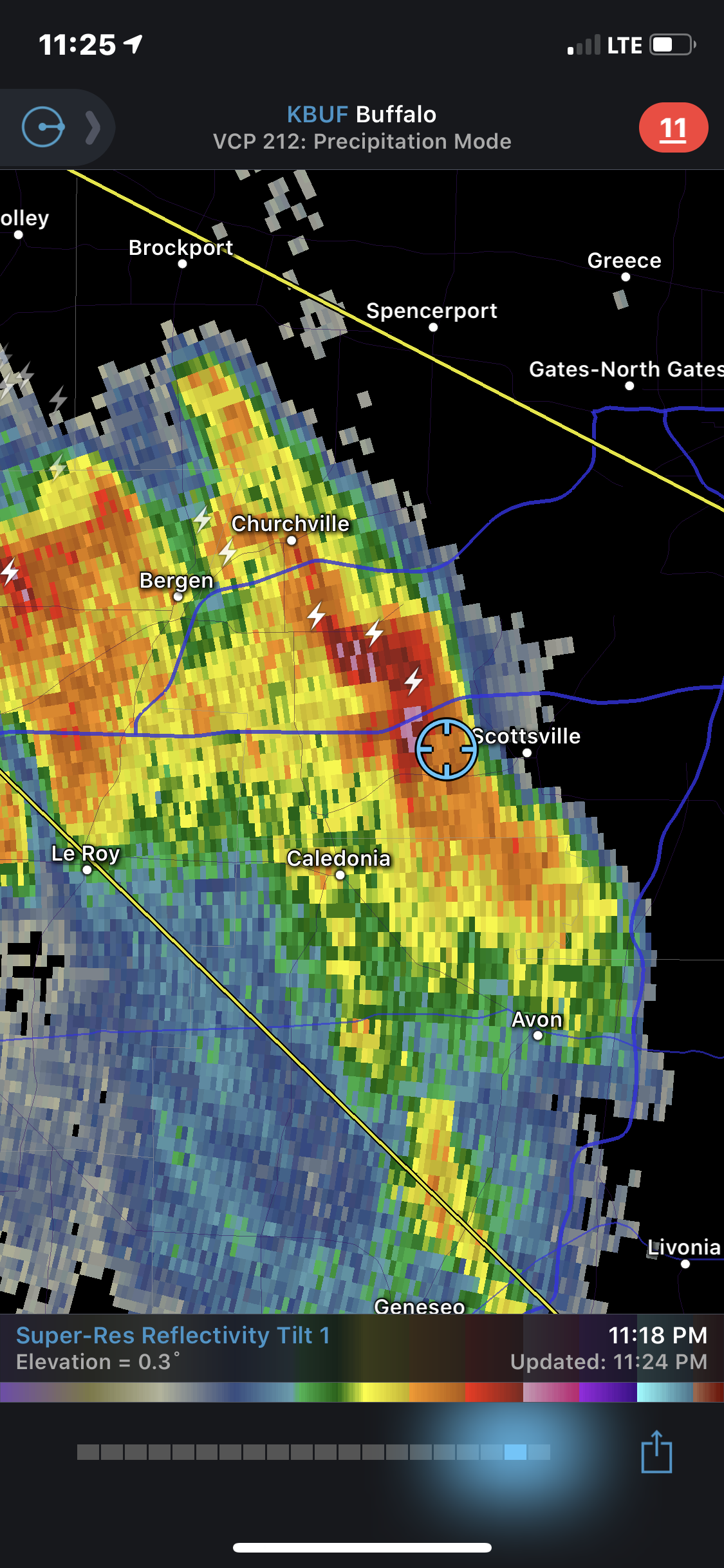Tap the KBUF Buffalo radar site title
The height and width of the screenshot is (1568, 724).
362,115
